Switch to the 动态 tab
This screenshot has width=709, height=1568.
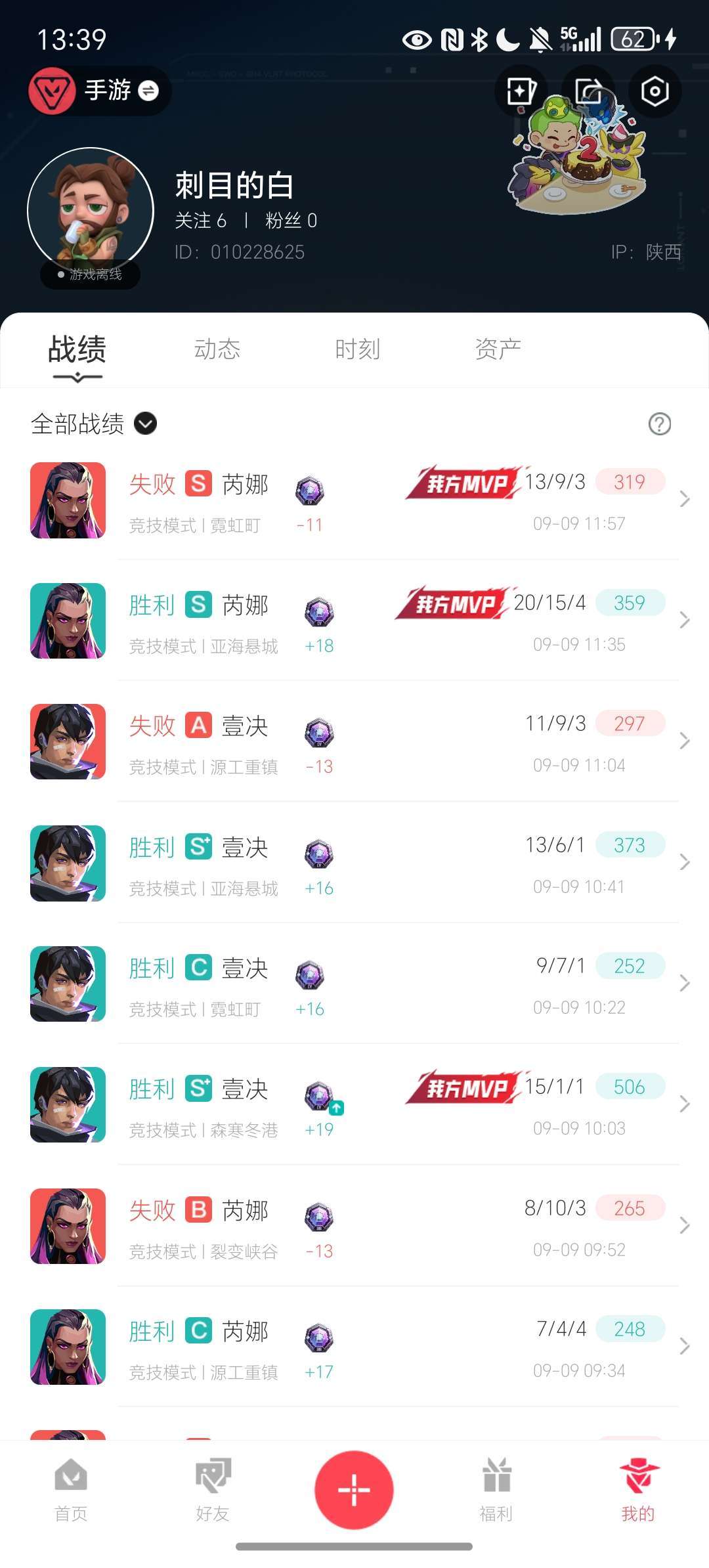tap(217, 349)
